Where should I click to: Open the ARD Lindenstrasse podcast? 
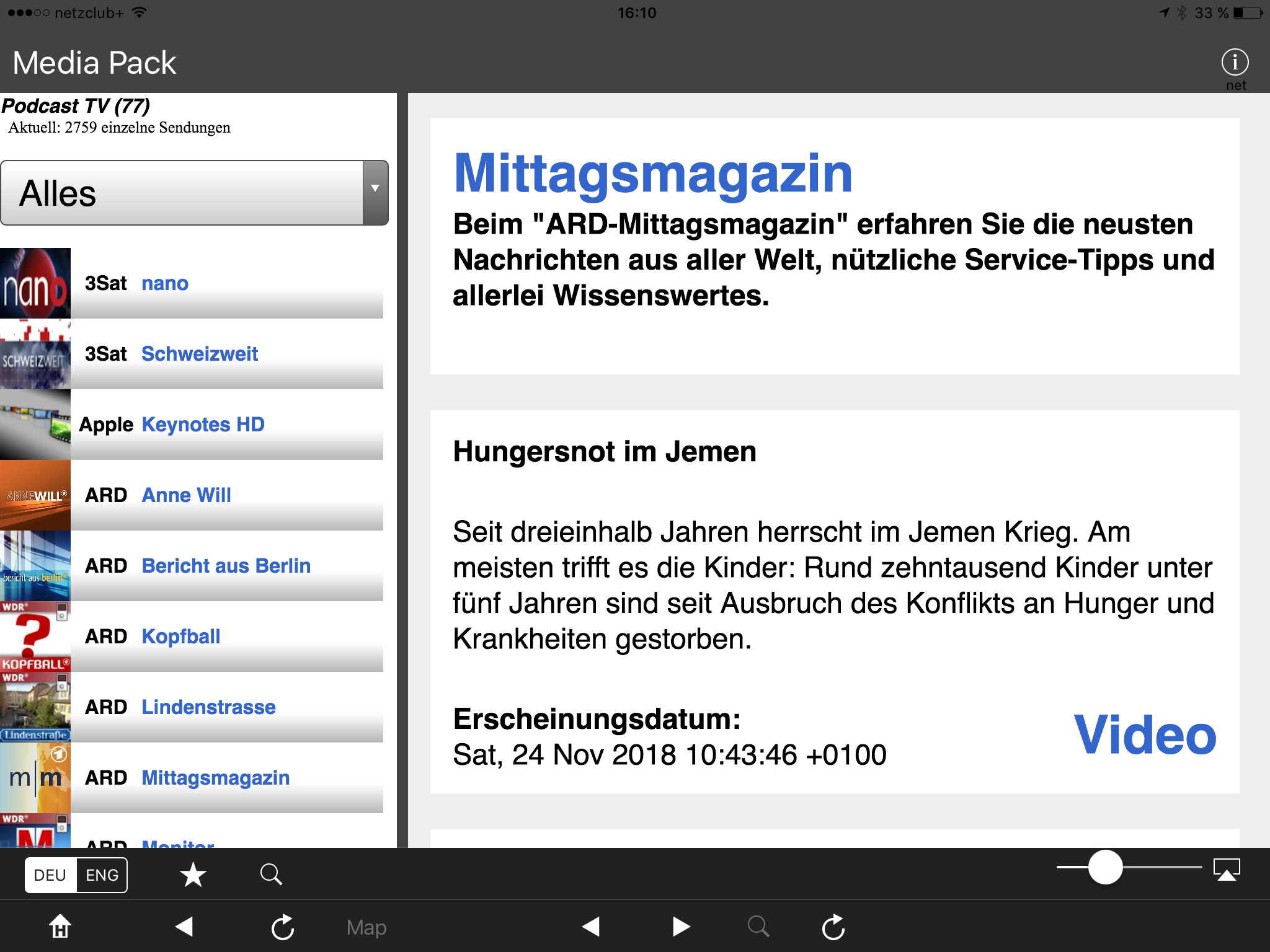click(208, 707)
